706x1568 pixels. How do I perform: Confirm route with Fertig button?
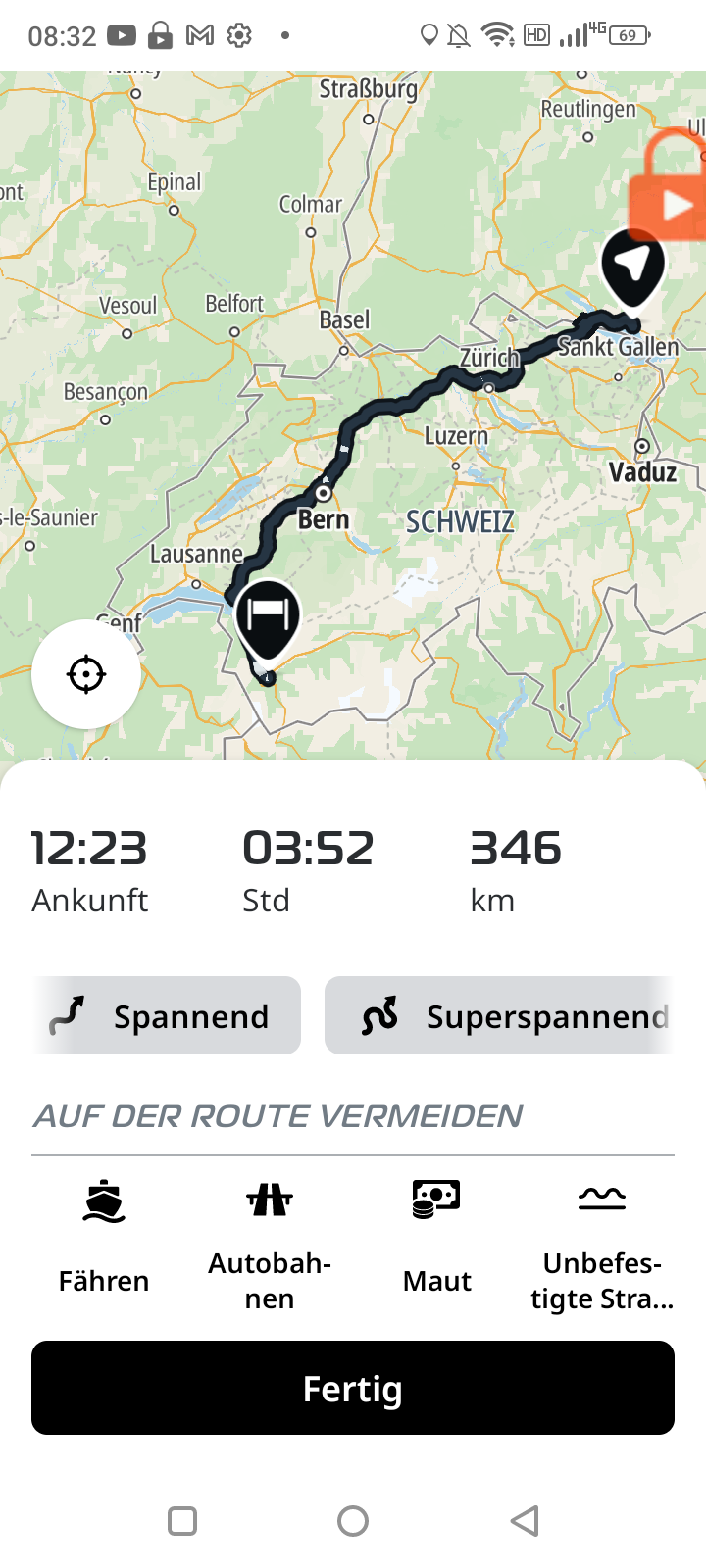(x=353, y=1388)
